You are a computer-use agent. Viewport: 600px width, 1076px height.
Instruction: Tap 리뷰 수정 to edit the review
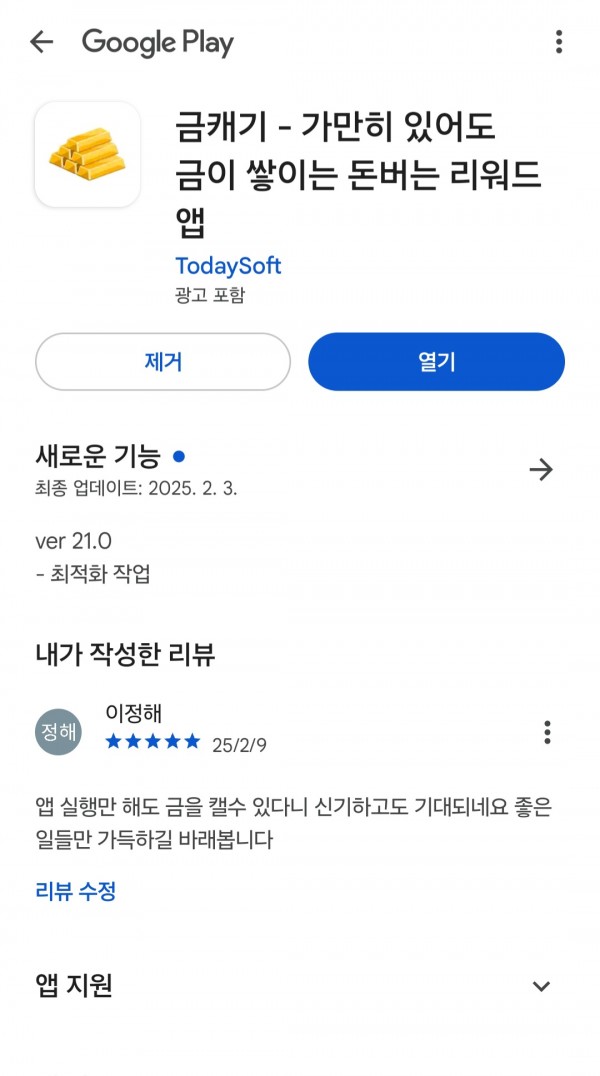[x=76, y=891]
